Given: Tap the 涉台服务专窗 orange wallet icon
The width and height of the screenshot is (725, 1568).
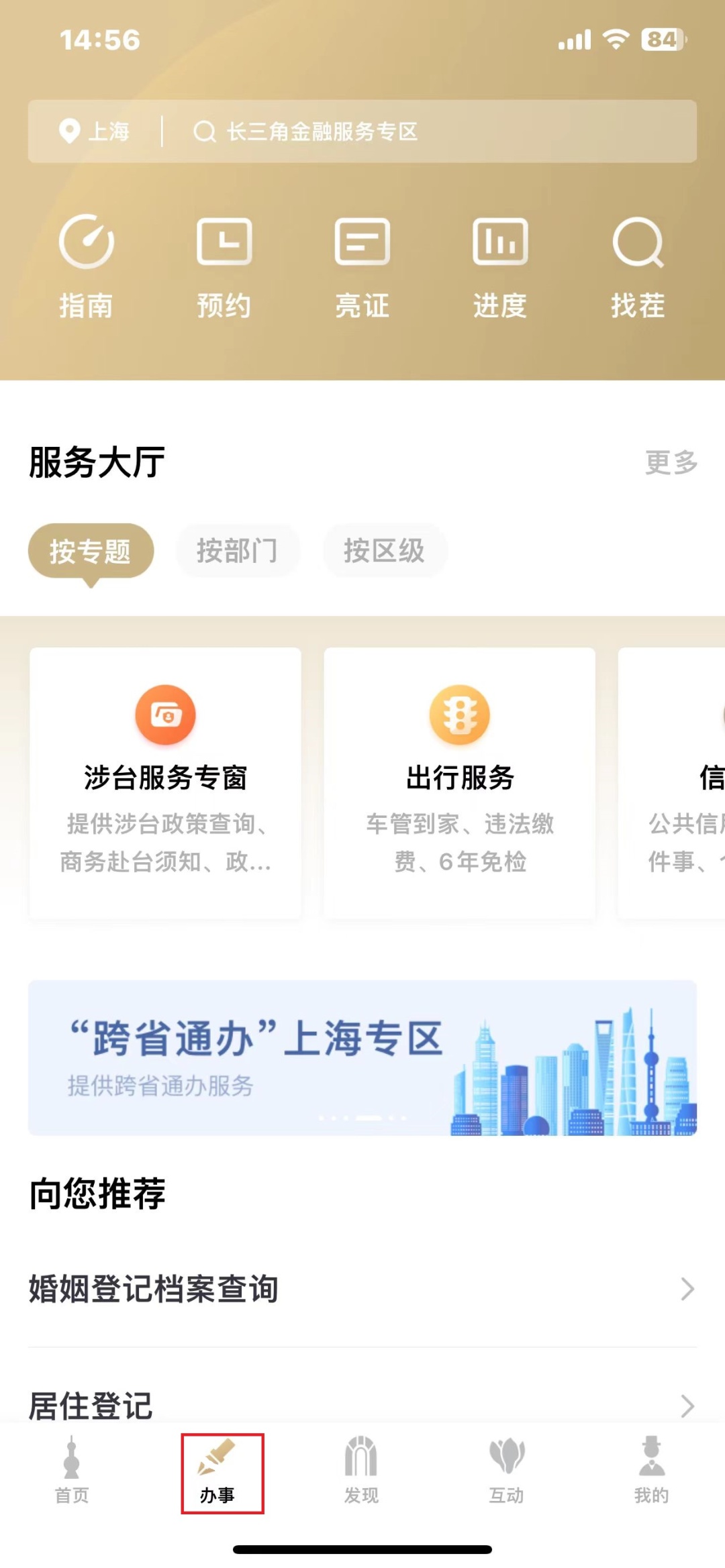Looking at the screenshot, I should (x=165, y=714).
